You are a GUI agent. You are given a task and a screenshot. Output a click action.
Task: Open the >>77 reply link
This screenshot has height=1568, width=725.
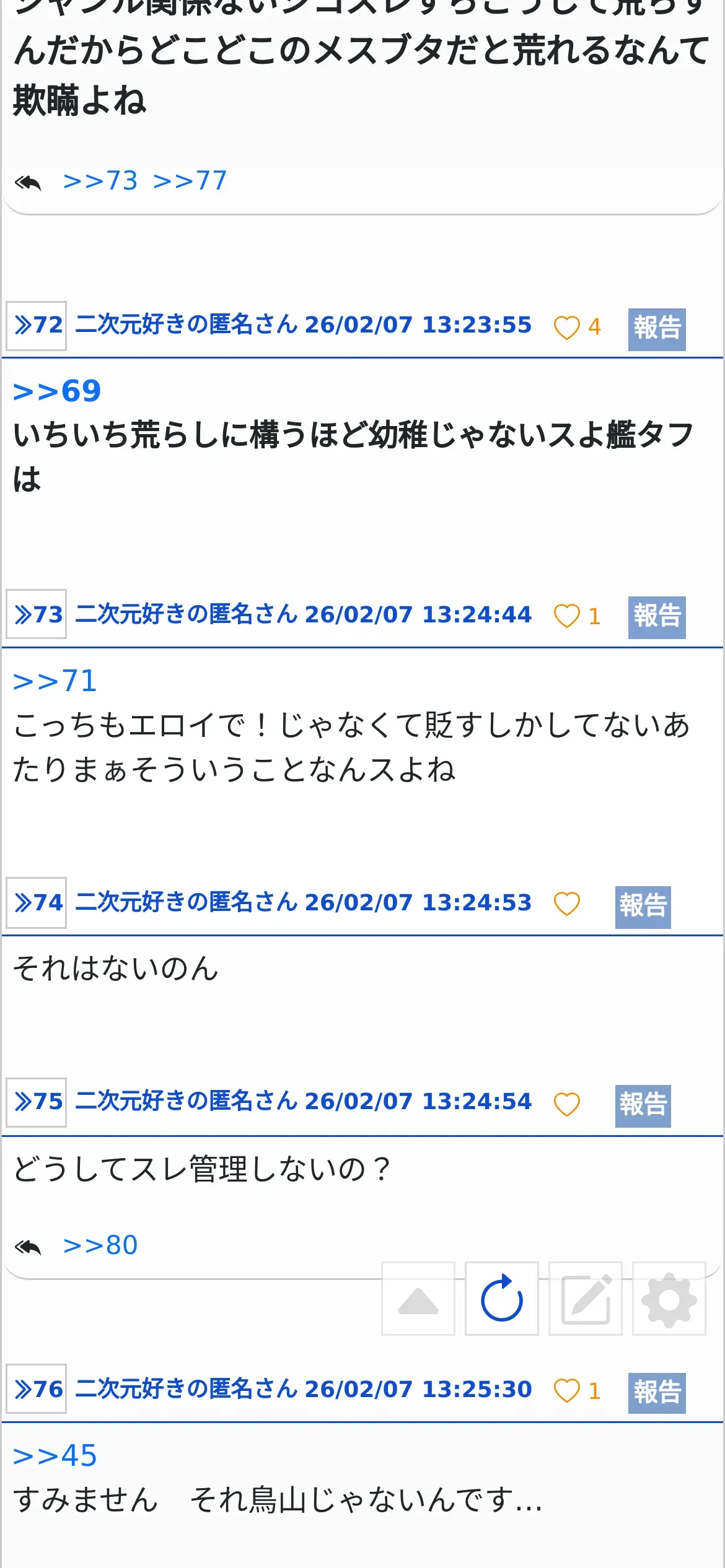coord(190,181)
